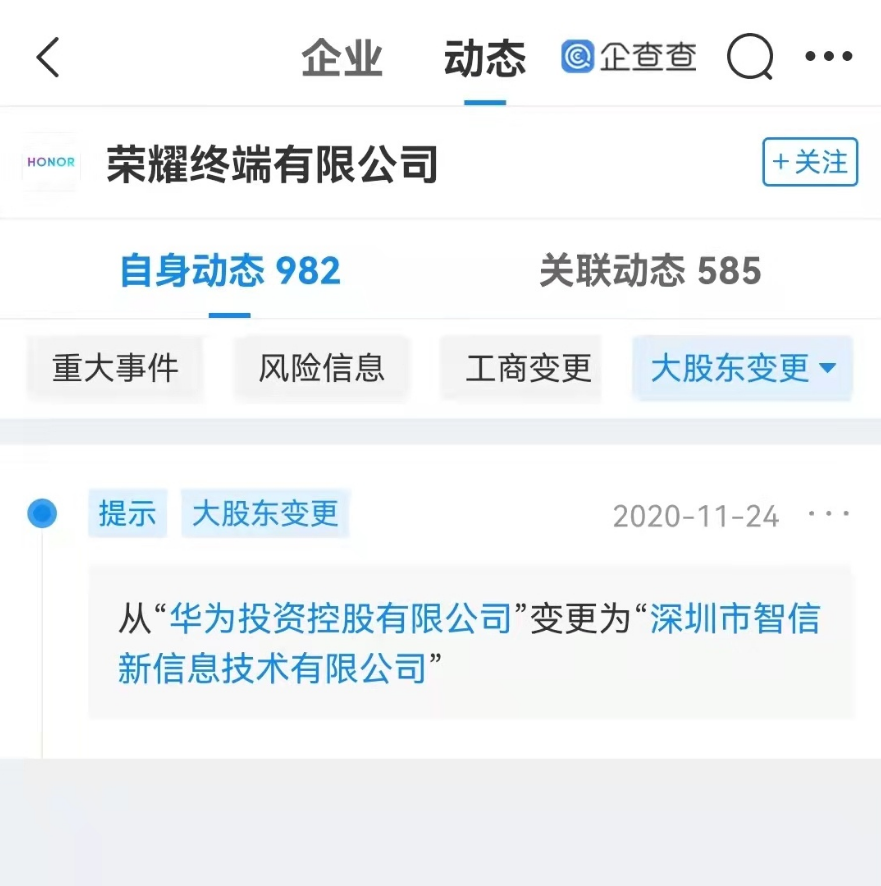The image size is (881, 886).
Task: Filter by 工商变更 chip
Action: click(528, 369)
